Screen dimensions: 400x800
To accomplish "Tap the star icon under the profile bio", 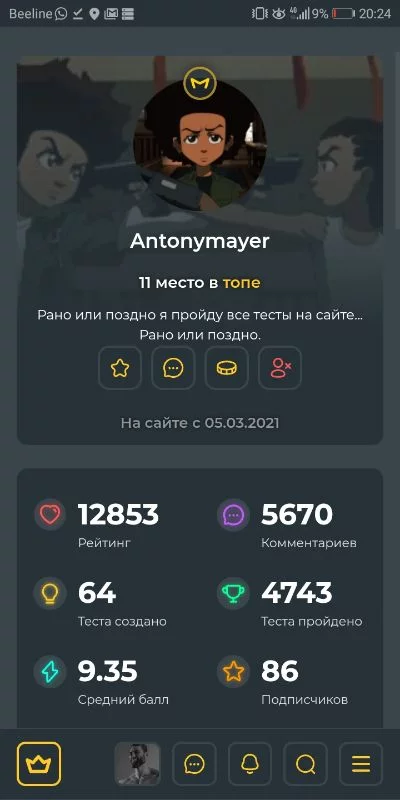I will pyautogui.click(x=120, y=368).
